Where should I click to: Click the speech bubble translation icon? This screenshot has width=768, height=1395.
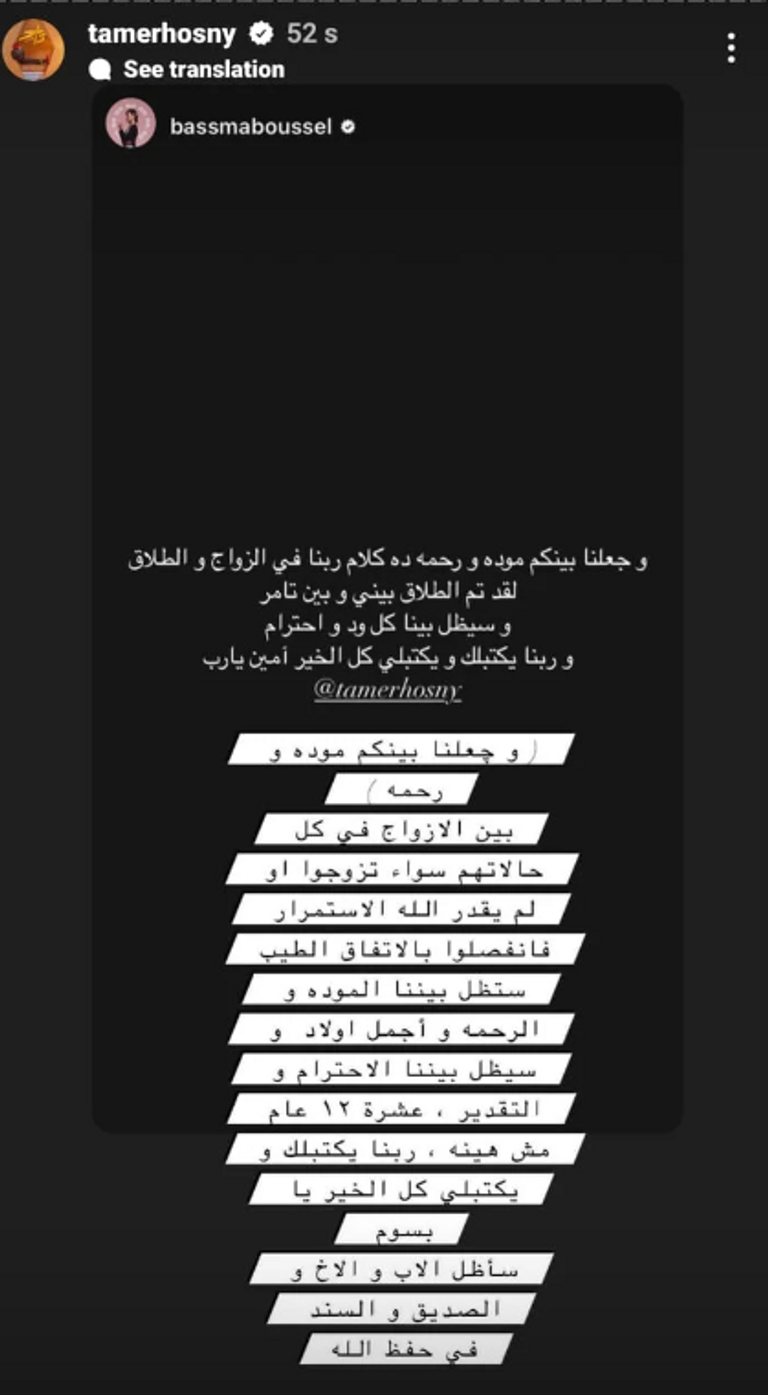tap(102, 69)
